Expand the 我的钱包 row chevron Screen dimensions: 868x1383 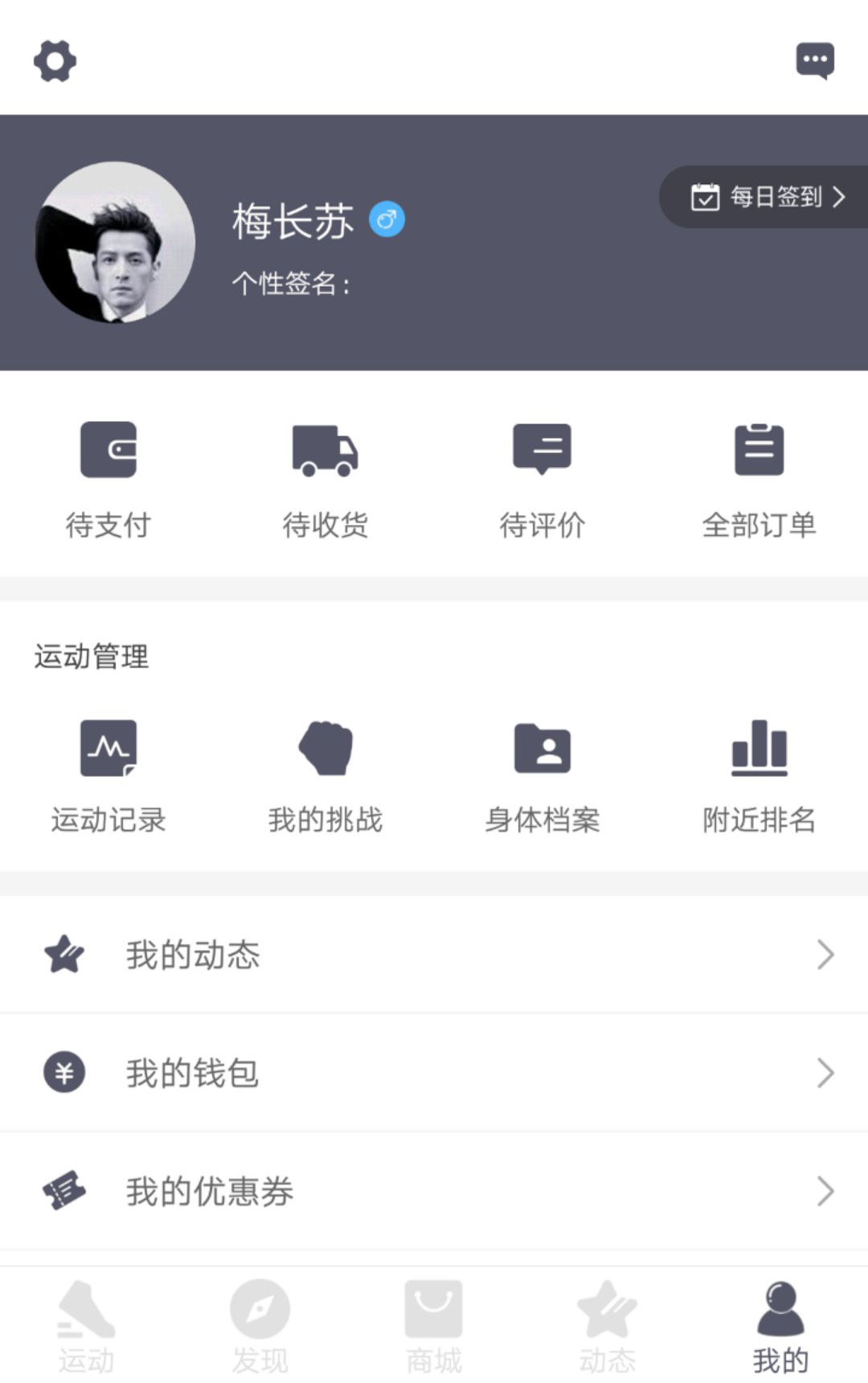826,1072
